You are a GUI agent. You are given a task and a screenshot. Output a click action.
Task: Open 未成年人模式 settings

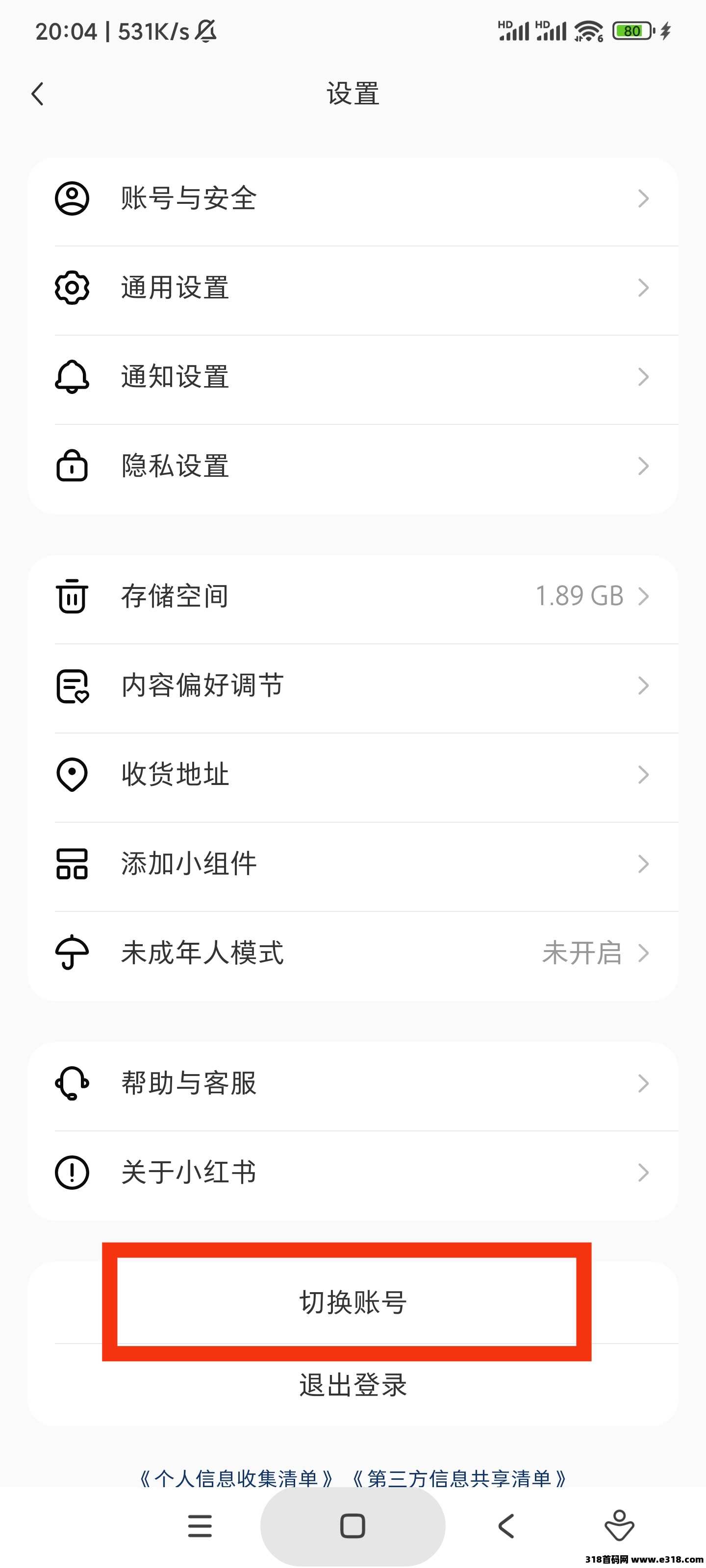[x=353, y=953]
